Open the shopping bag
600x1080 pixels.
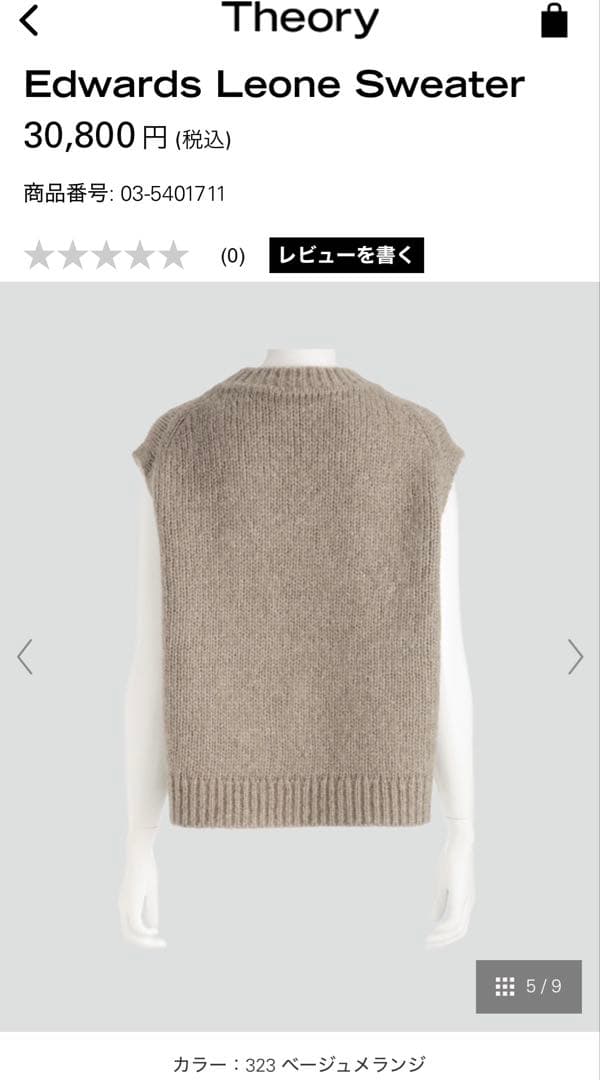pyautogui.click(x=554, y=20)
